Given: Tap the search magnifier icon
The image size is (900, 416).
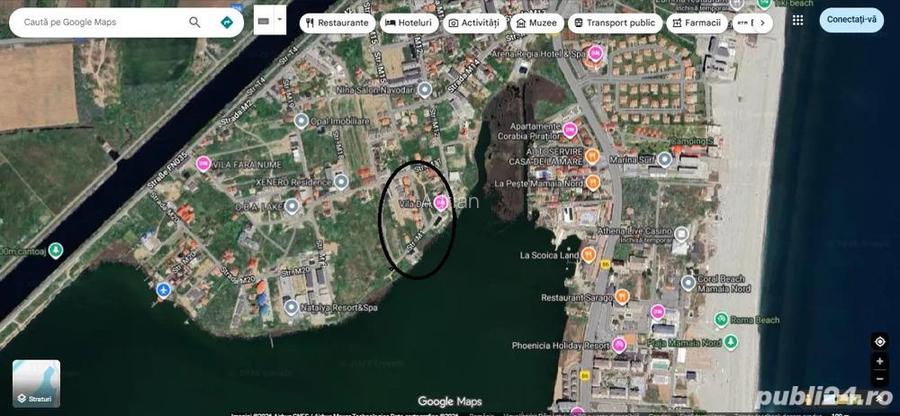Looking at the screenshot, I should click(194, 21).
